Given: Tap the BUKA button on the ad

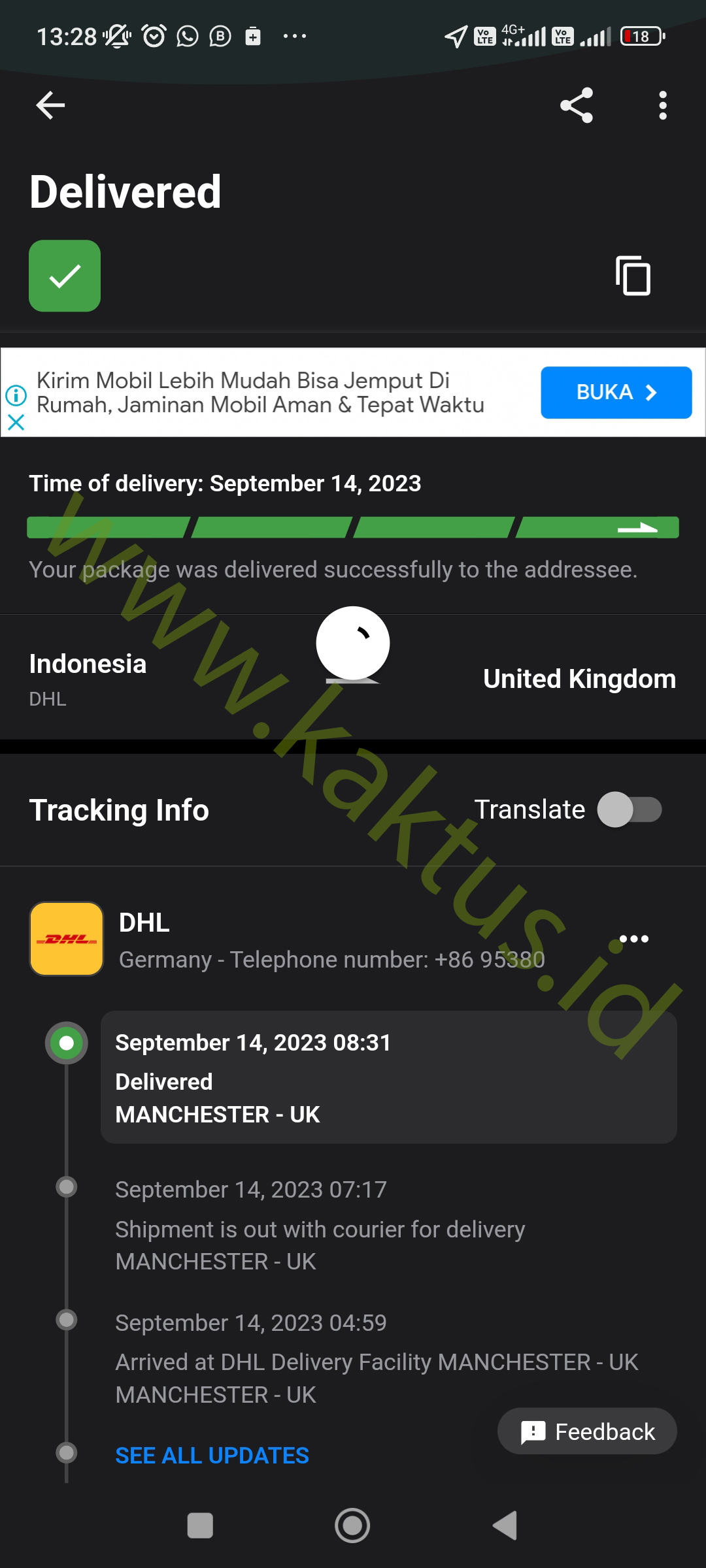Looking at the screenshot, I should pyautogui.click(x=616, y=393).
